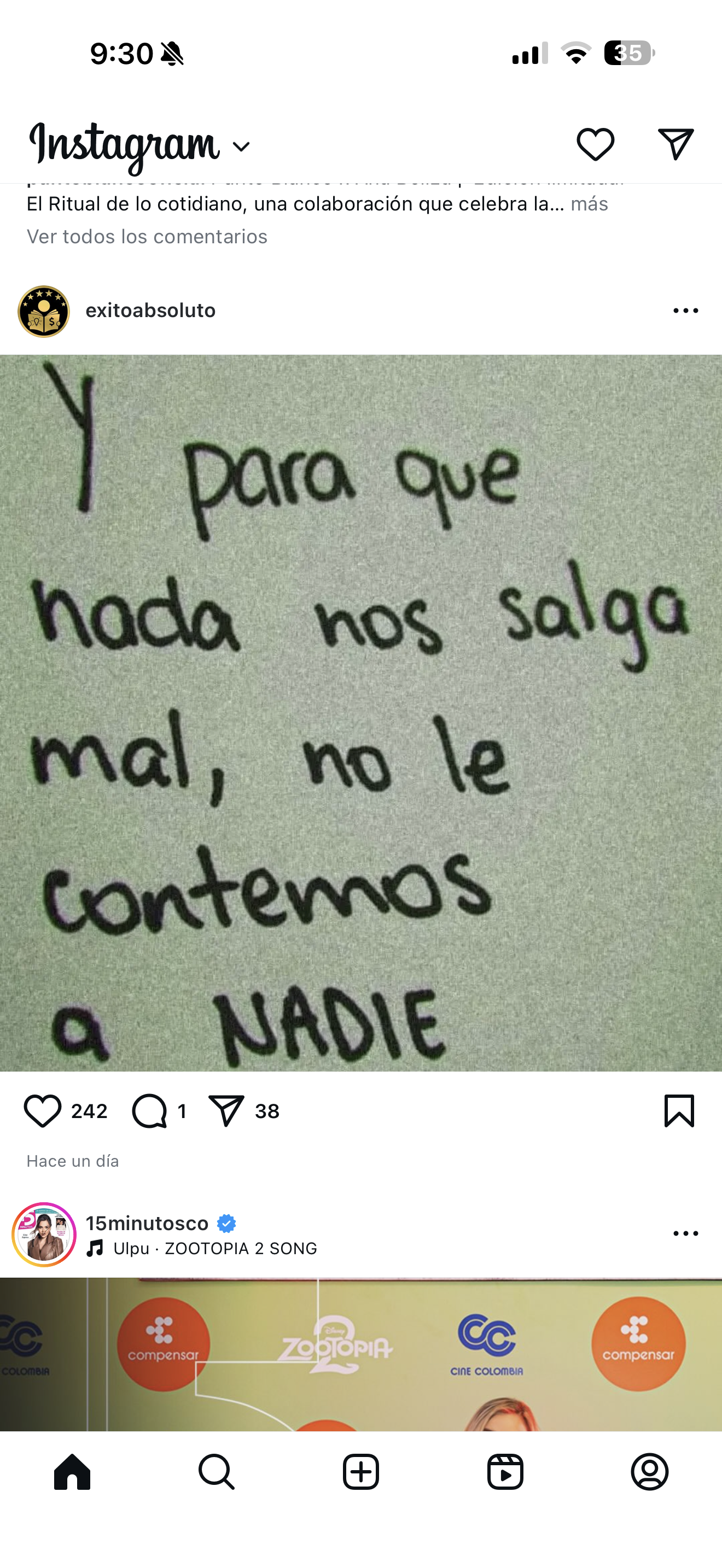Open notifications heart icon in header
Image resolution: width=722 pixels, height=1568 pixels.
pos(595,145)
